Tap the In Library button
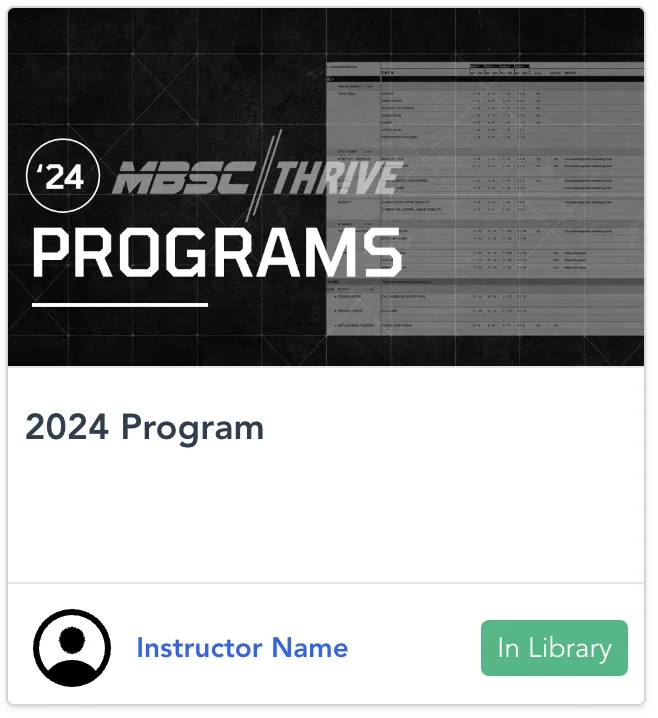The width and height of the screenshot is (658, 718). (554, 647)
